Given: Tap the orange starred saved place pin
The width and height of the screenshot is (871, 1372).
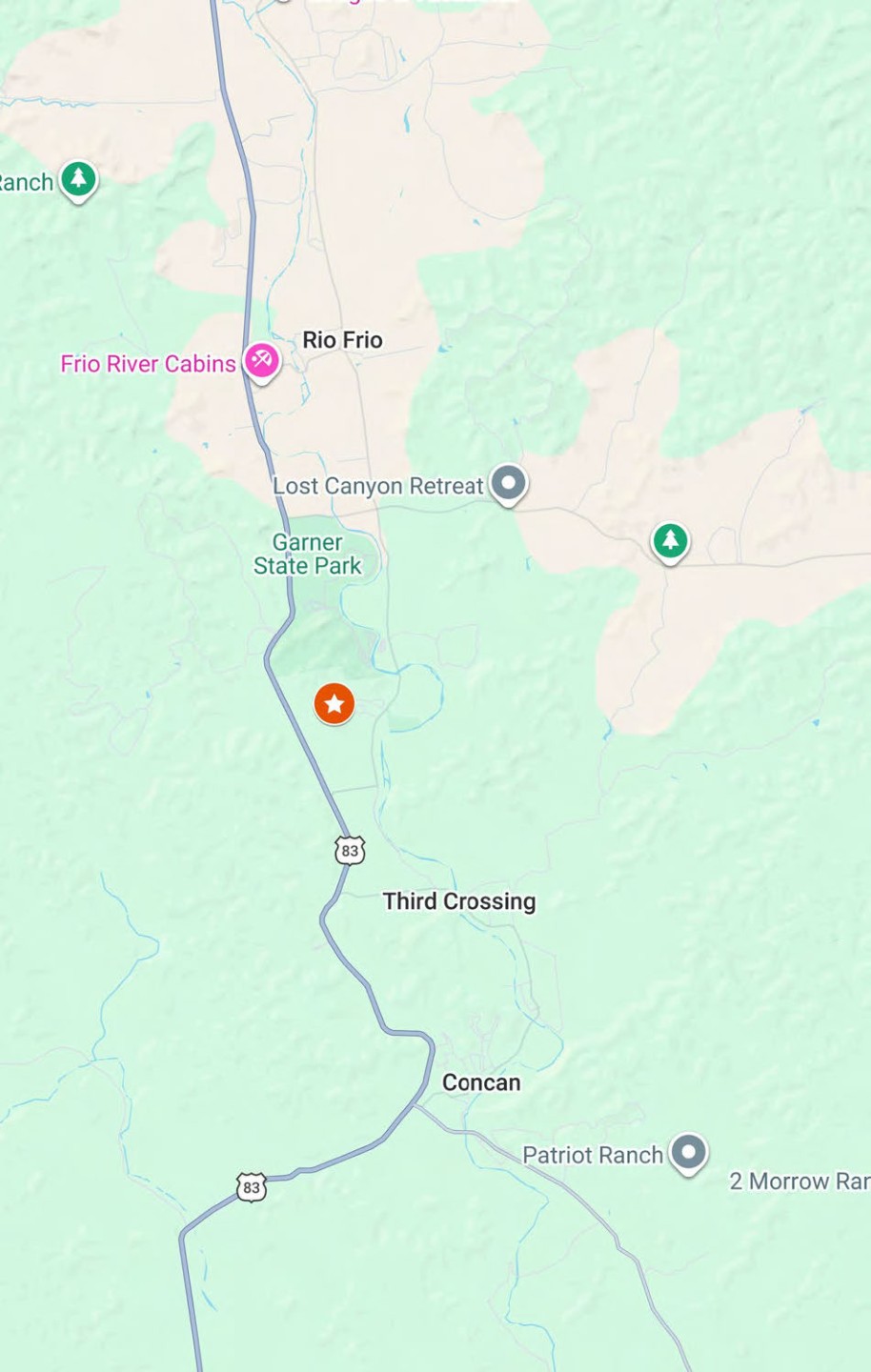Looking at the screenshot, I should click(334, 704).
